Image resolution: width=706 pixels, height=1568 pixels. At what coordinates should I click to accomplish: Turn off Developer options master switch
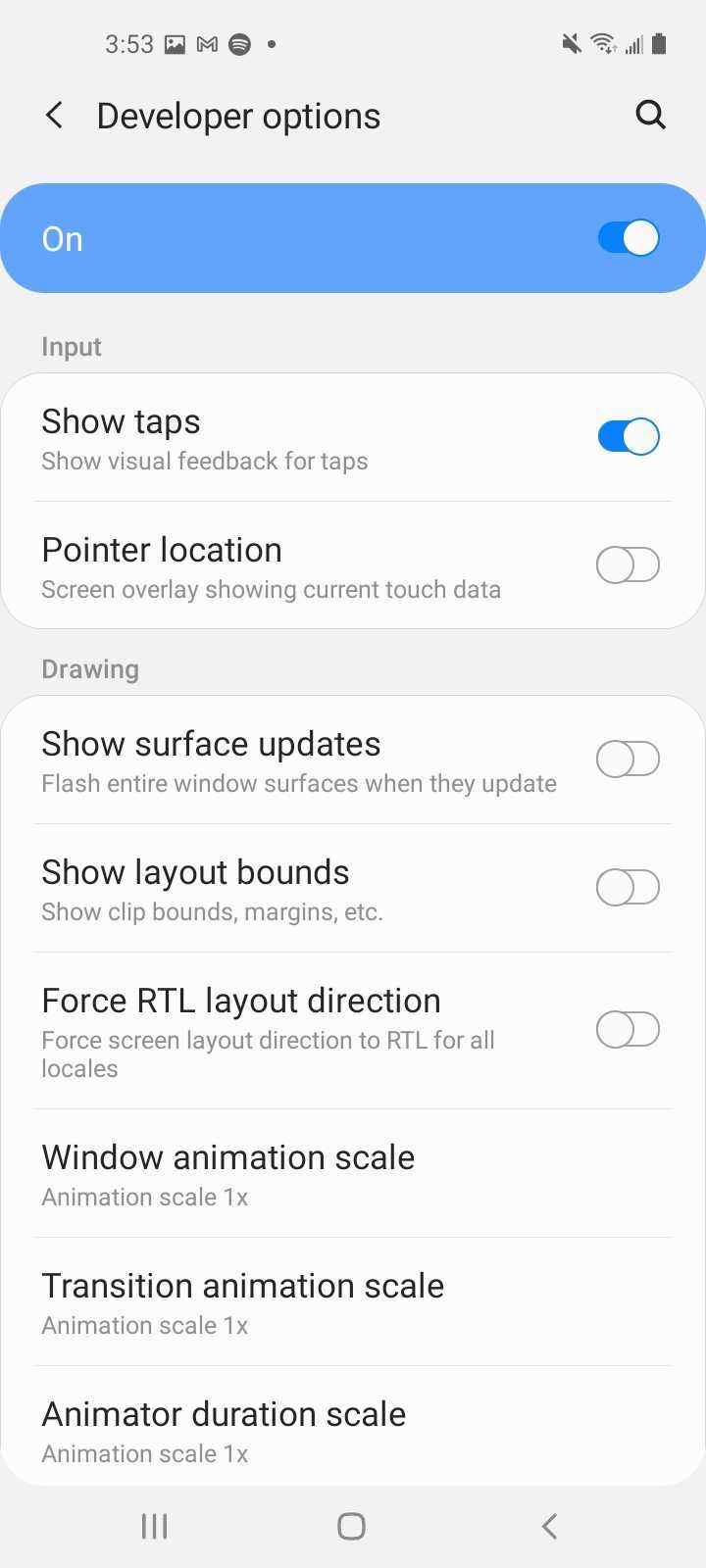(628, 237)
